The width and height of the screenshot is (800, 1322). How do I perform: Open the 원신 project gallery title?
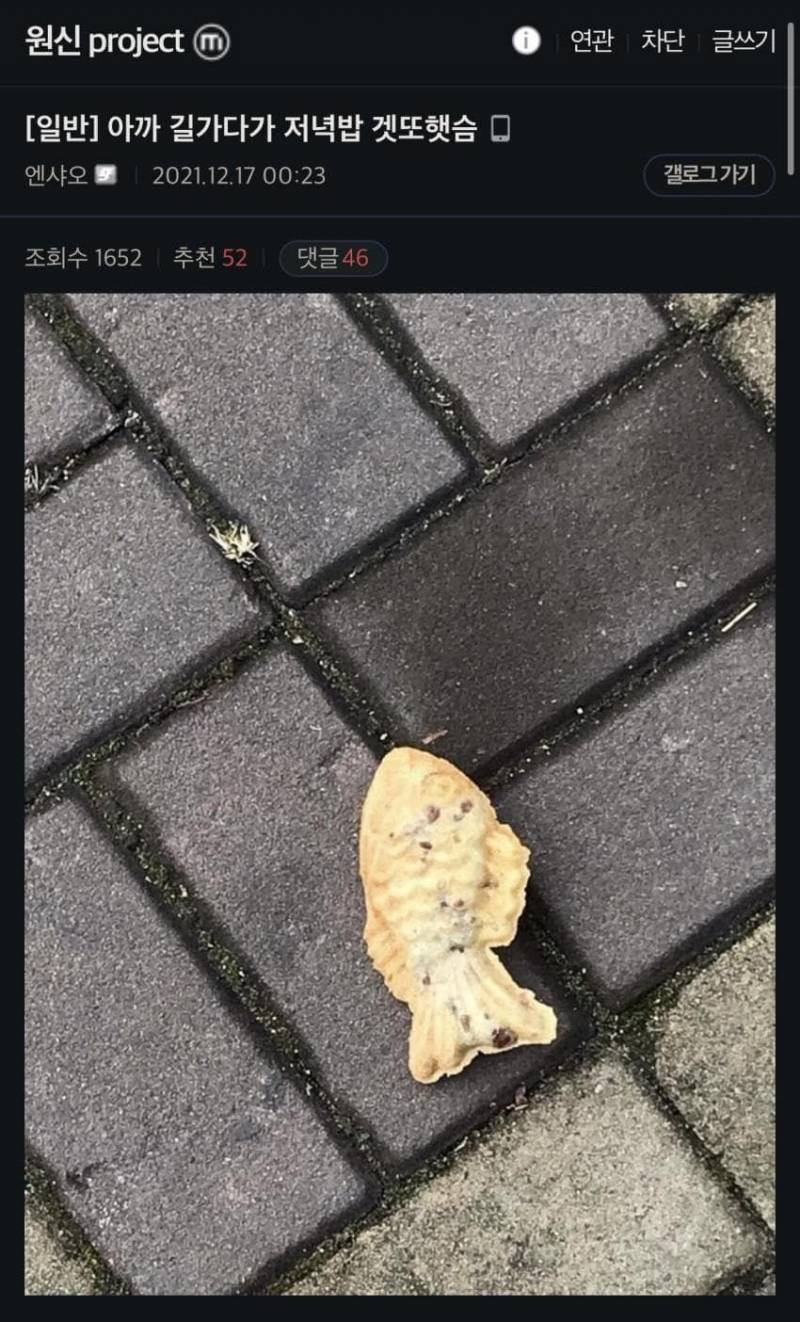point(104,41)
